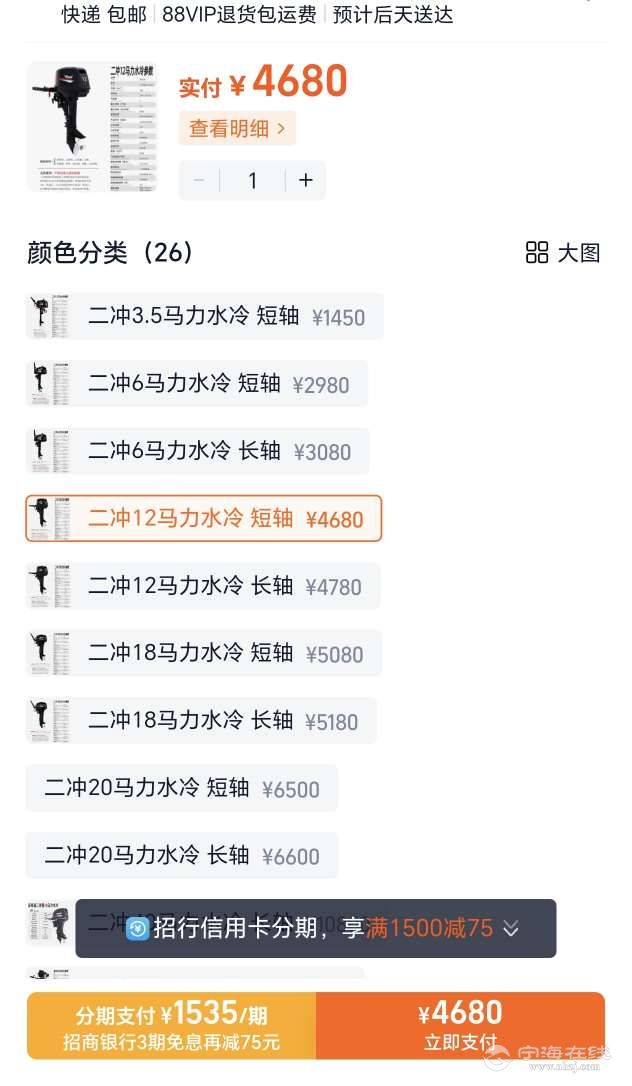Select 二冲3.5马力水冷 短轴 option
This screenshot has height=1086, width=632.
point(204,317)
